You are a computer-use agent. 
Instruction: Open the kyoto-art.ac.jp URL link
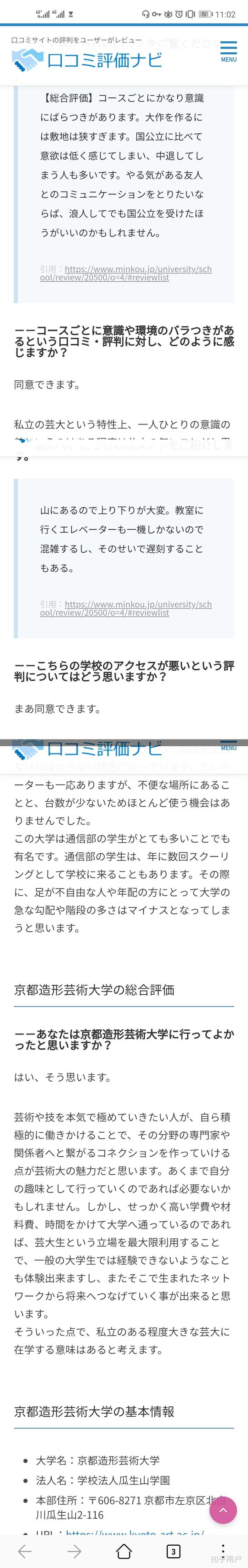pyautogui.click(x=134, y=1531)
